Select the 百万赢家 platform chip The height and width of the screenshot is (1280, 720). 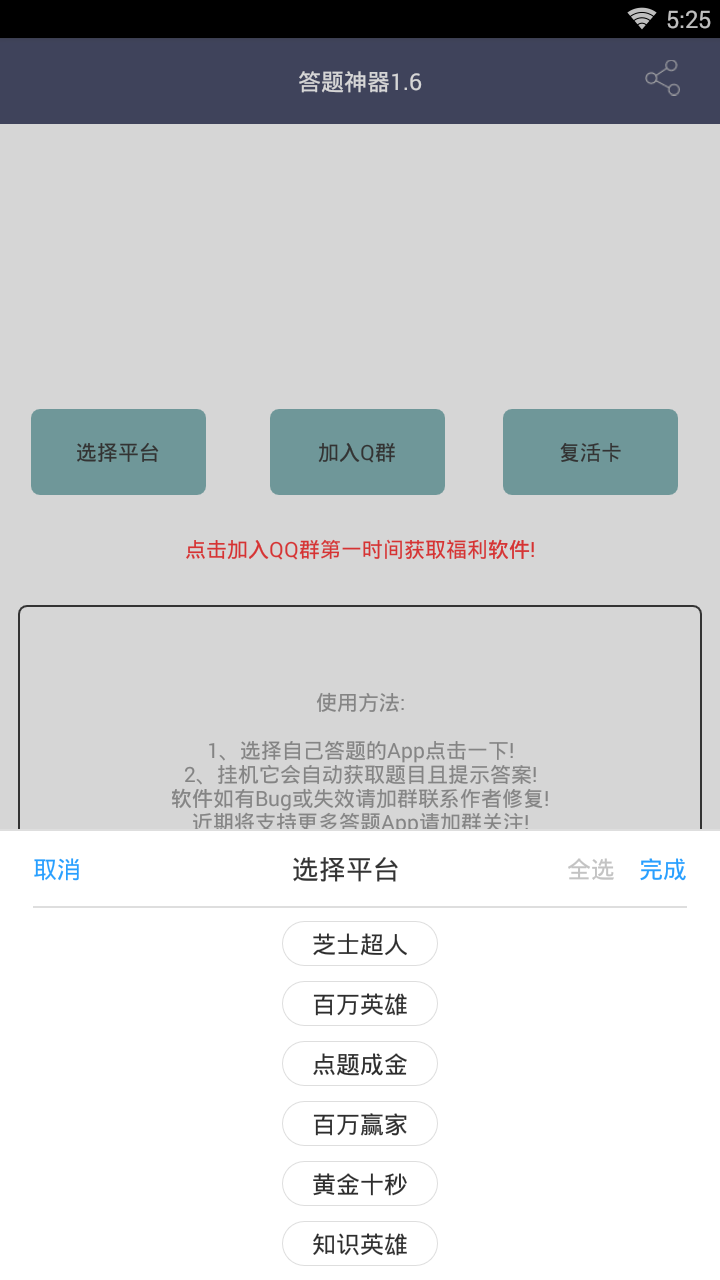pos(360,1124)
